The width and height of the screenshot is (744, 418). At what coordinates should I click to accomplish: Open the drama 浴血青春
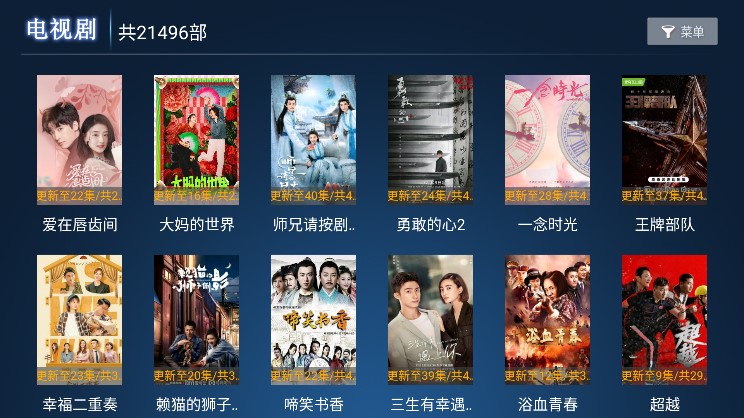tap(547, 320)
